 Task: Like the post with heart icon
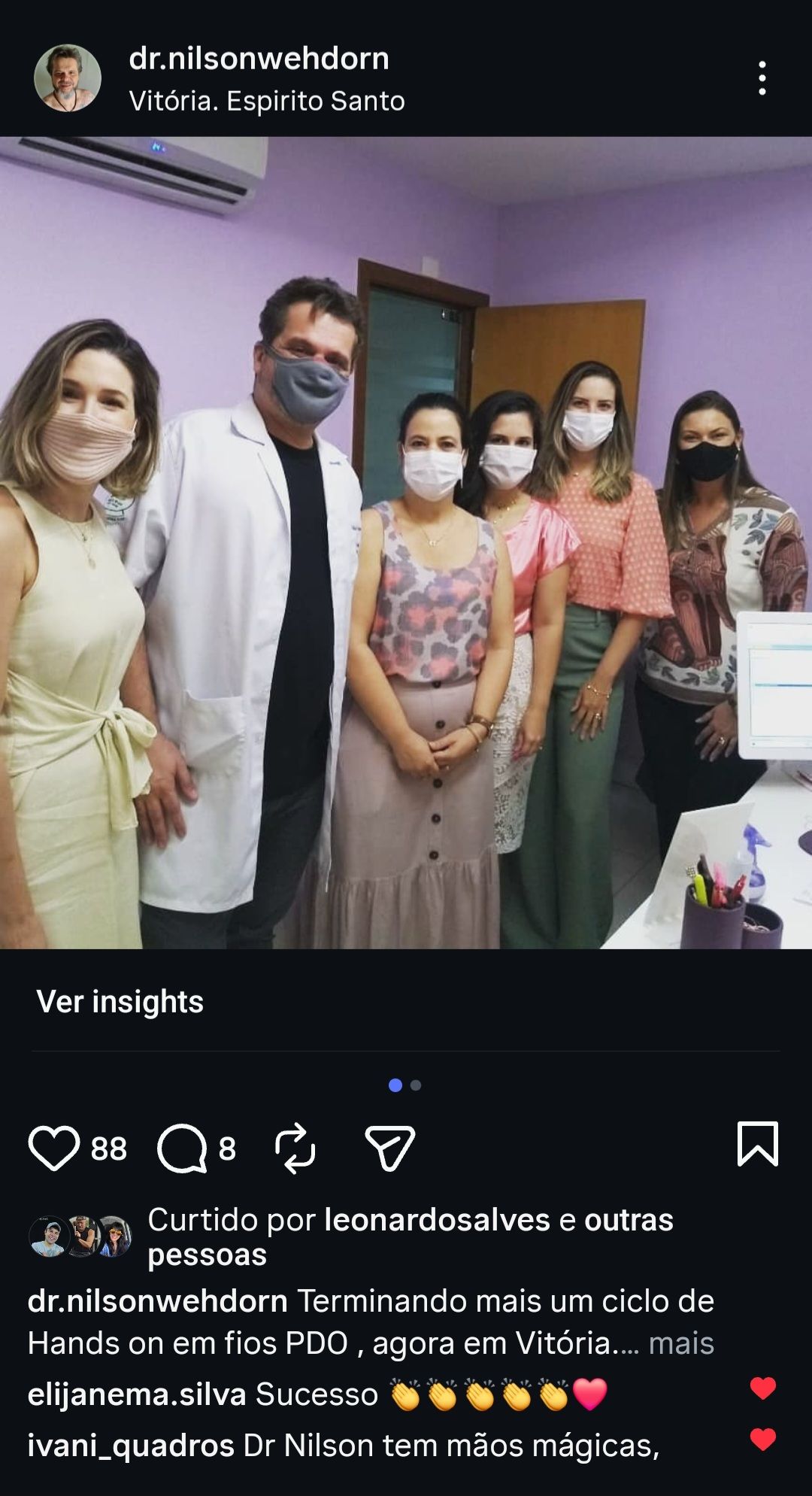[x=54, y=1148]
